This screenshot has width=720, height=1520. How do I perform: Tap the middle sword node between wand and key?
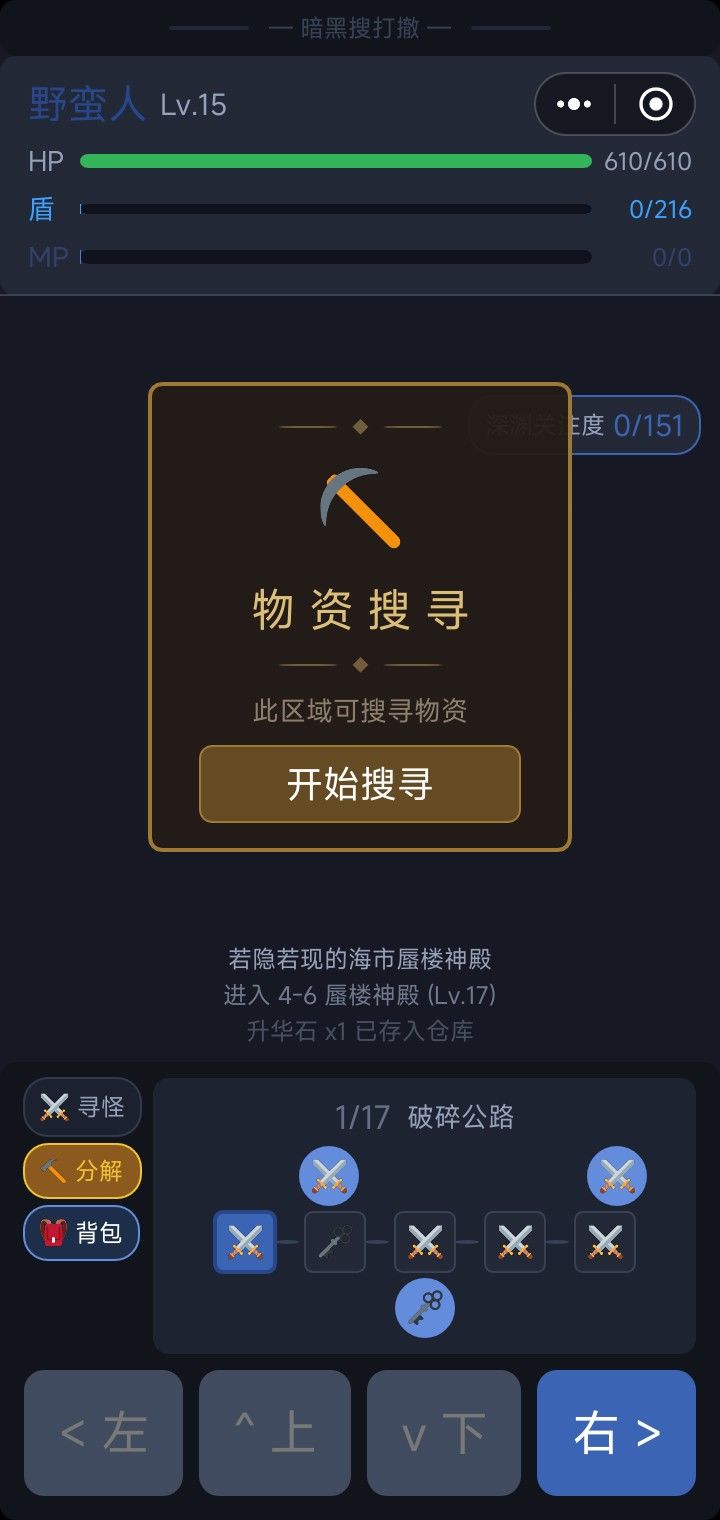pos(425,1242)
